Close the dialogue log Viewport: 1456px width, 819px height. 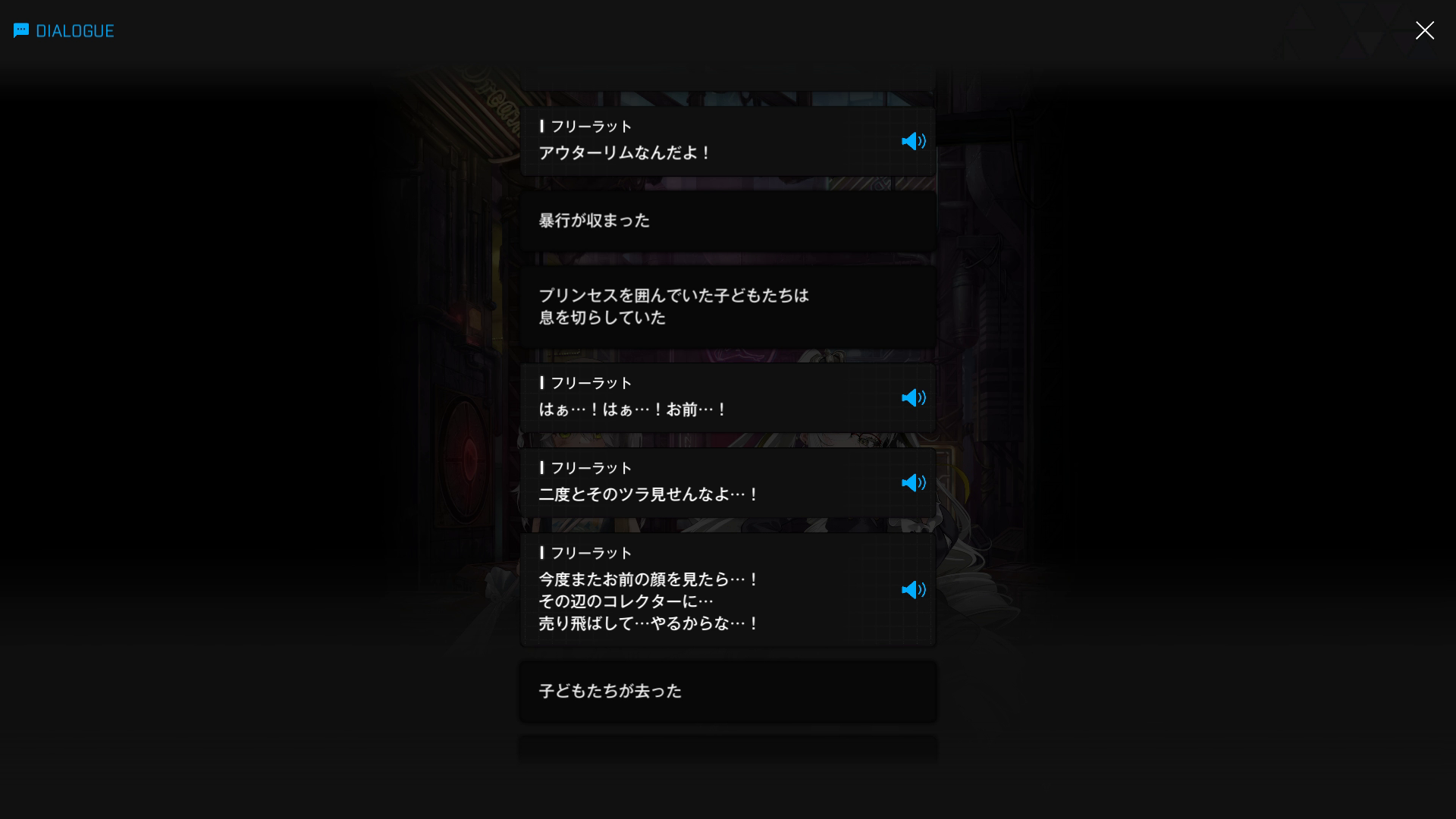click(x=1424, y=30)
